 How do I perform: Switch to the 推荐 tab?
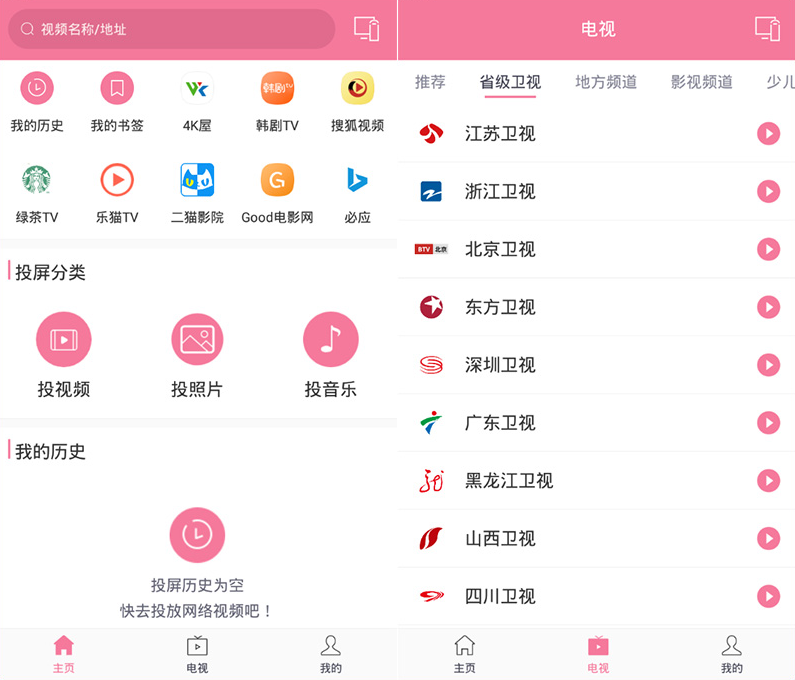pos(430,82)
